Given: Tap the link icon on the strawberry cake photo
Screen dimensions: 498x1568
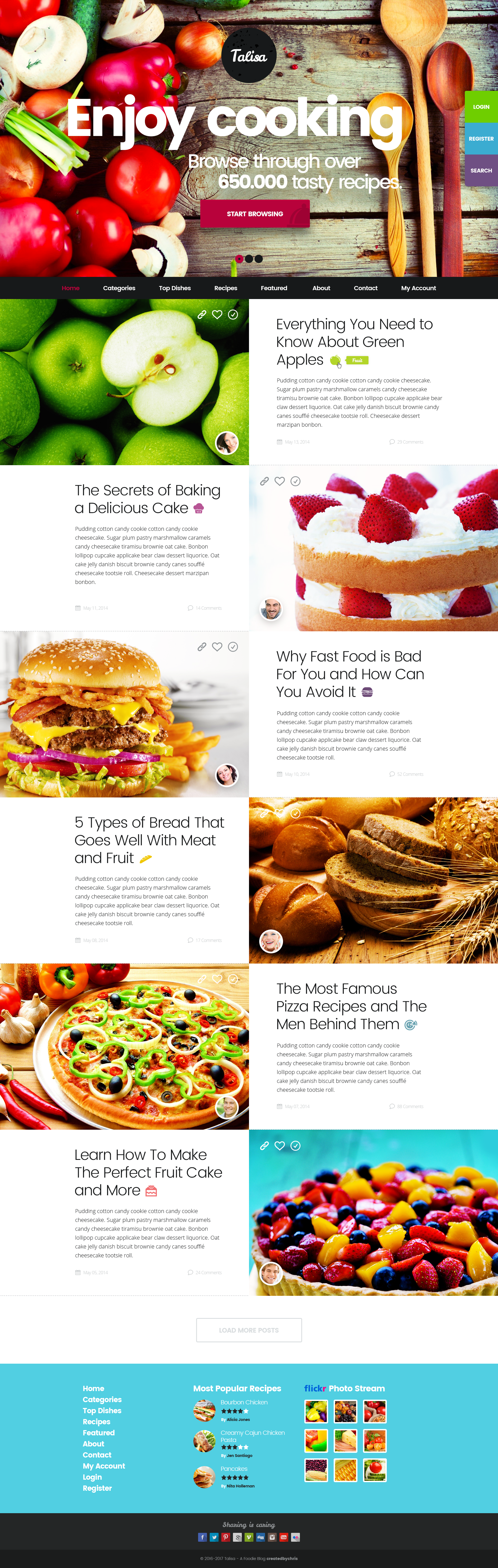Looking at the screenshot, I should [264, 482].
